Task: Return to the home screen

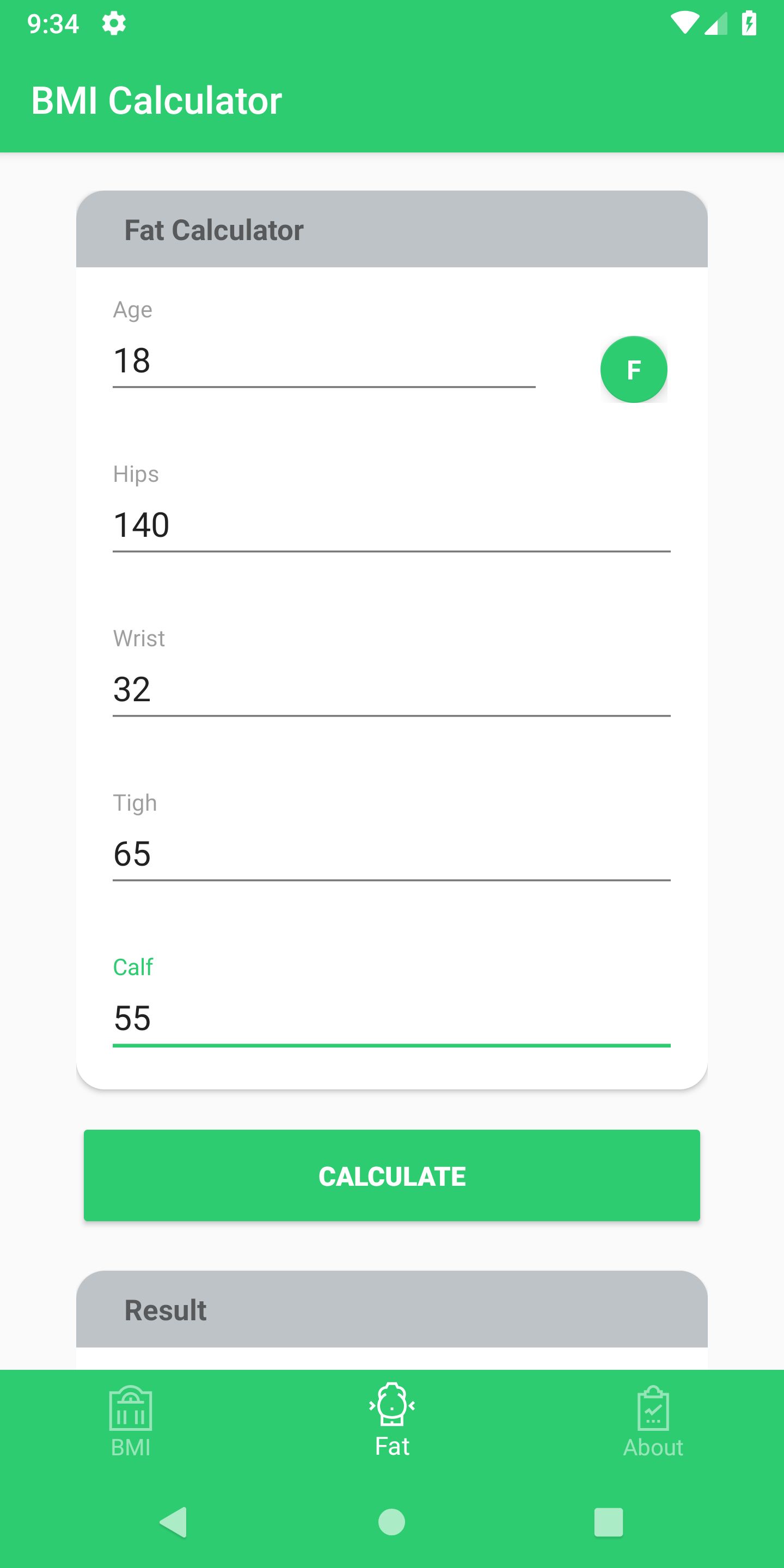Action: pyautogui.click(x=391, y=1522)
